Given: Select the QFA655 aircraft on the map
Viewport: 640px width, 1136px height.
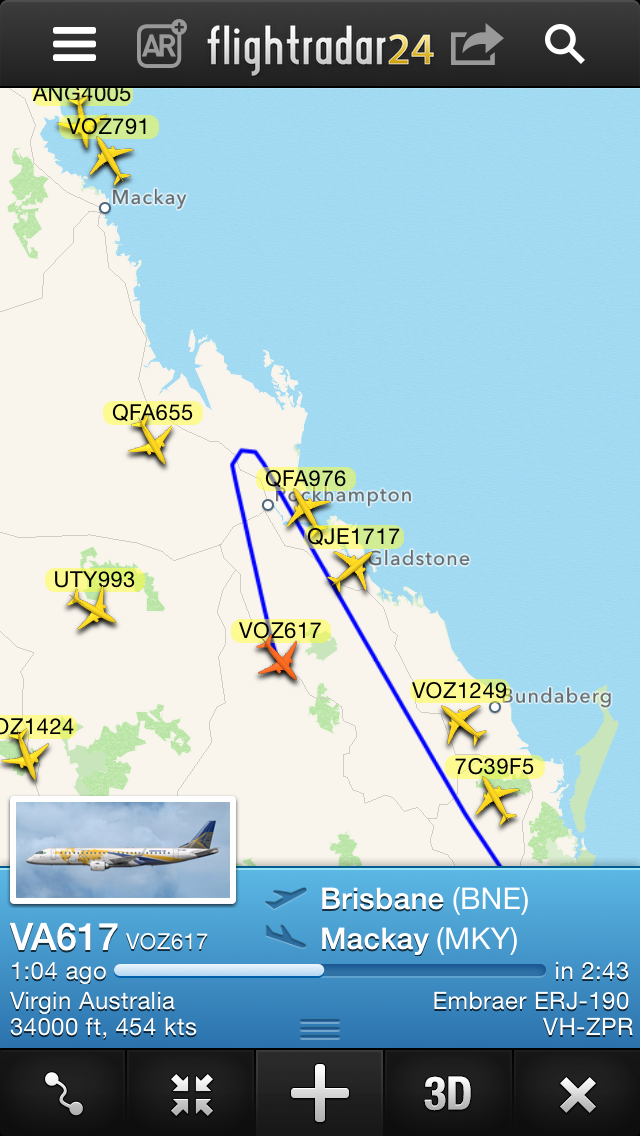Looking at the screenshot, I should click(152, 442).
